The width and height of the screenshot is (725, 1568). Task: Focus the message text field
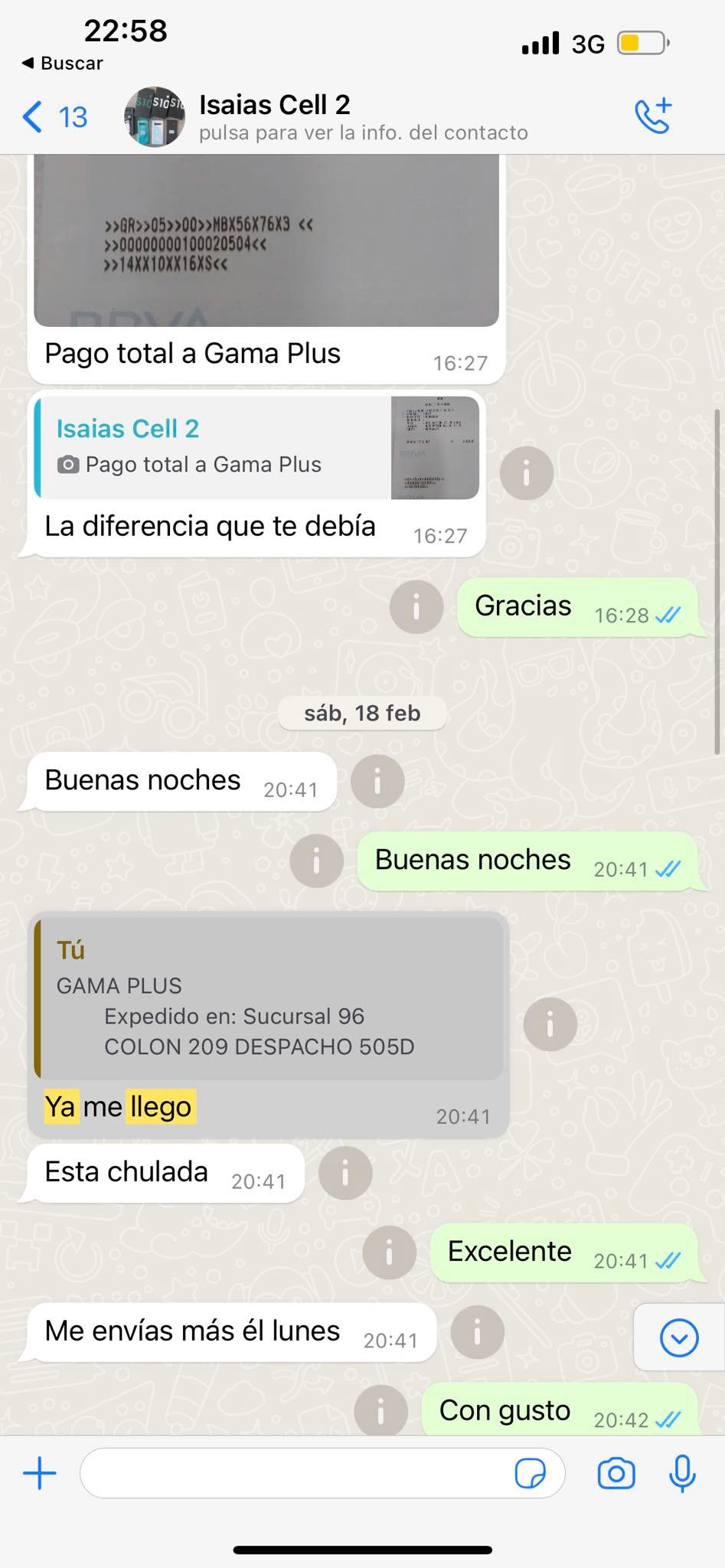coord(295,1473)
